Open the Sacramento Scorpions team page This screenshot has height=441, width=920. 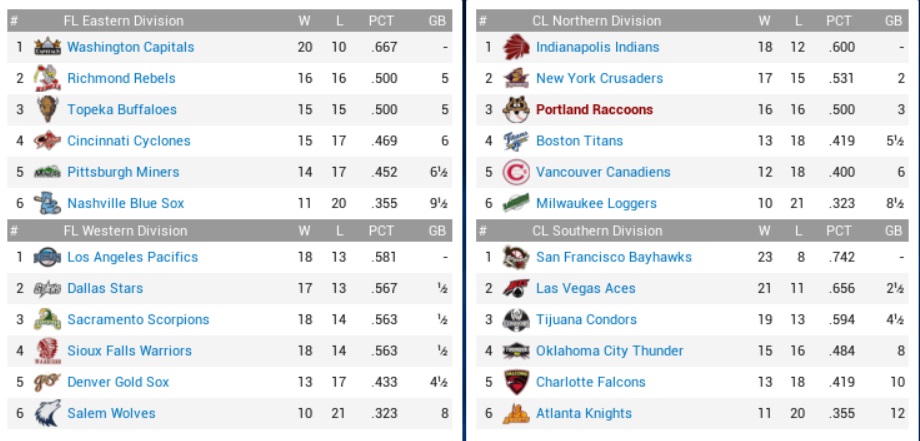pos(138,320)
